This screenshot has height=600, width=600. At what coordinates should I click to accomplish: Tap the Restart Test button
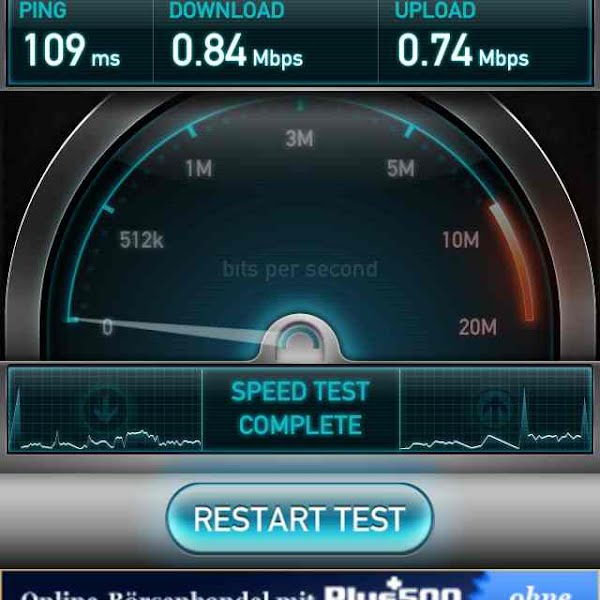coord(299,519)
